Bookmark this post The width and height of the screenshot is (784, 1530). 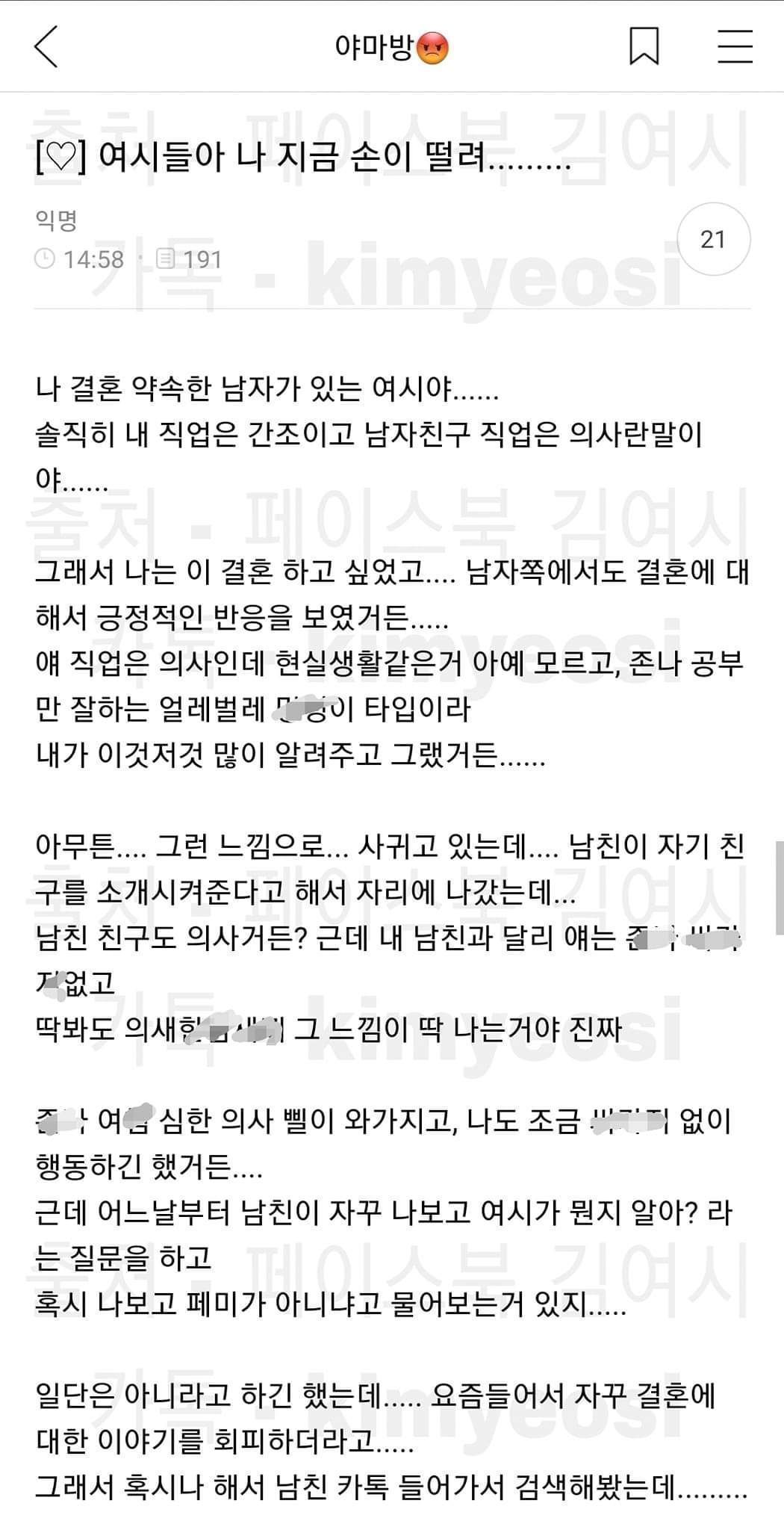(644, 47)
